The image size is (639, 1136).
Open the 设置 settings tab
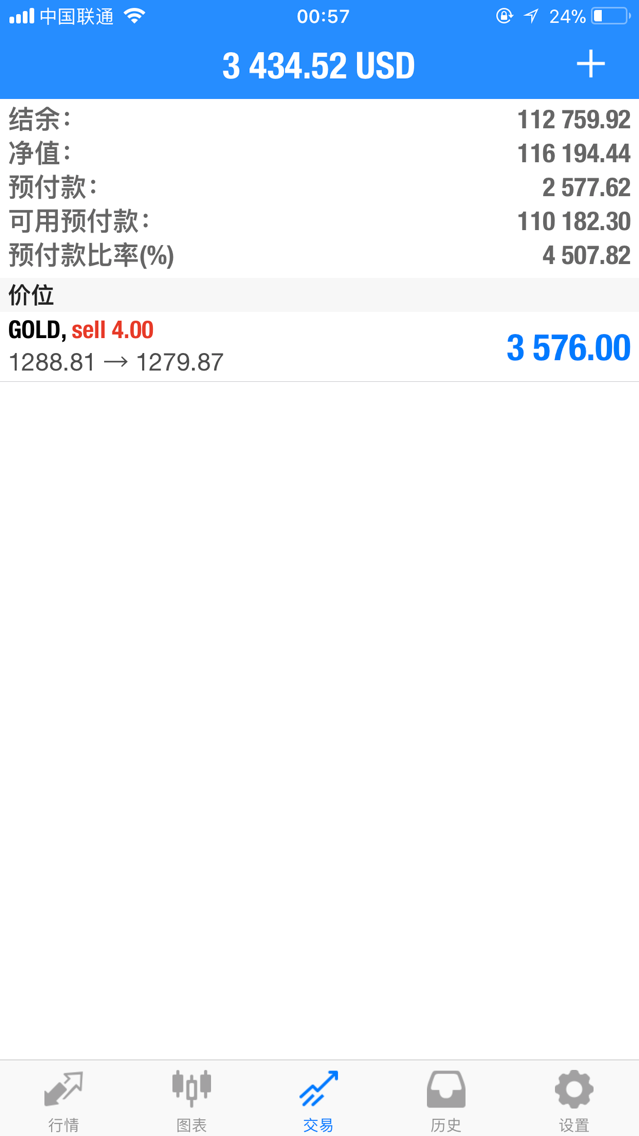(x=574, y=1099)
